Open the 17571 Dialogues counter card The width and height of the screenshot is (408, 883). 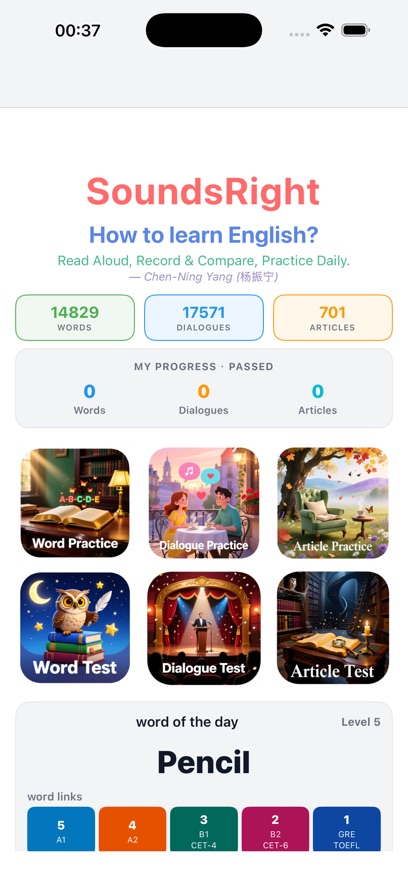point(204,318)
